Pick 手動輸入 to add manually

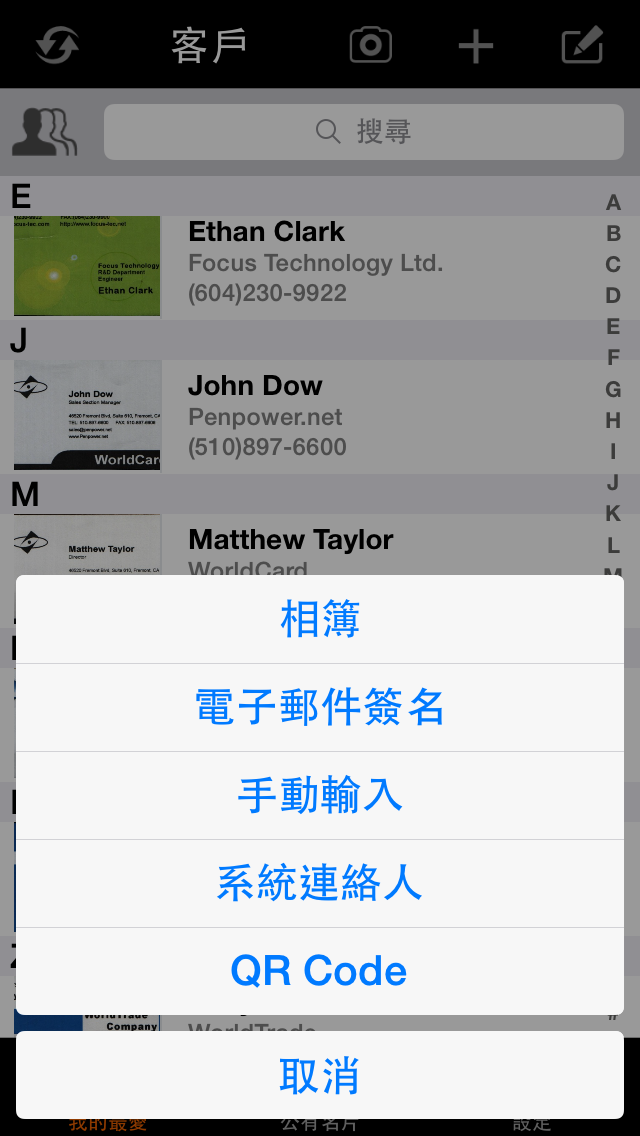319,796
